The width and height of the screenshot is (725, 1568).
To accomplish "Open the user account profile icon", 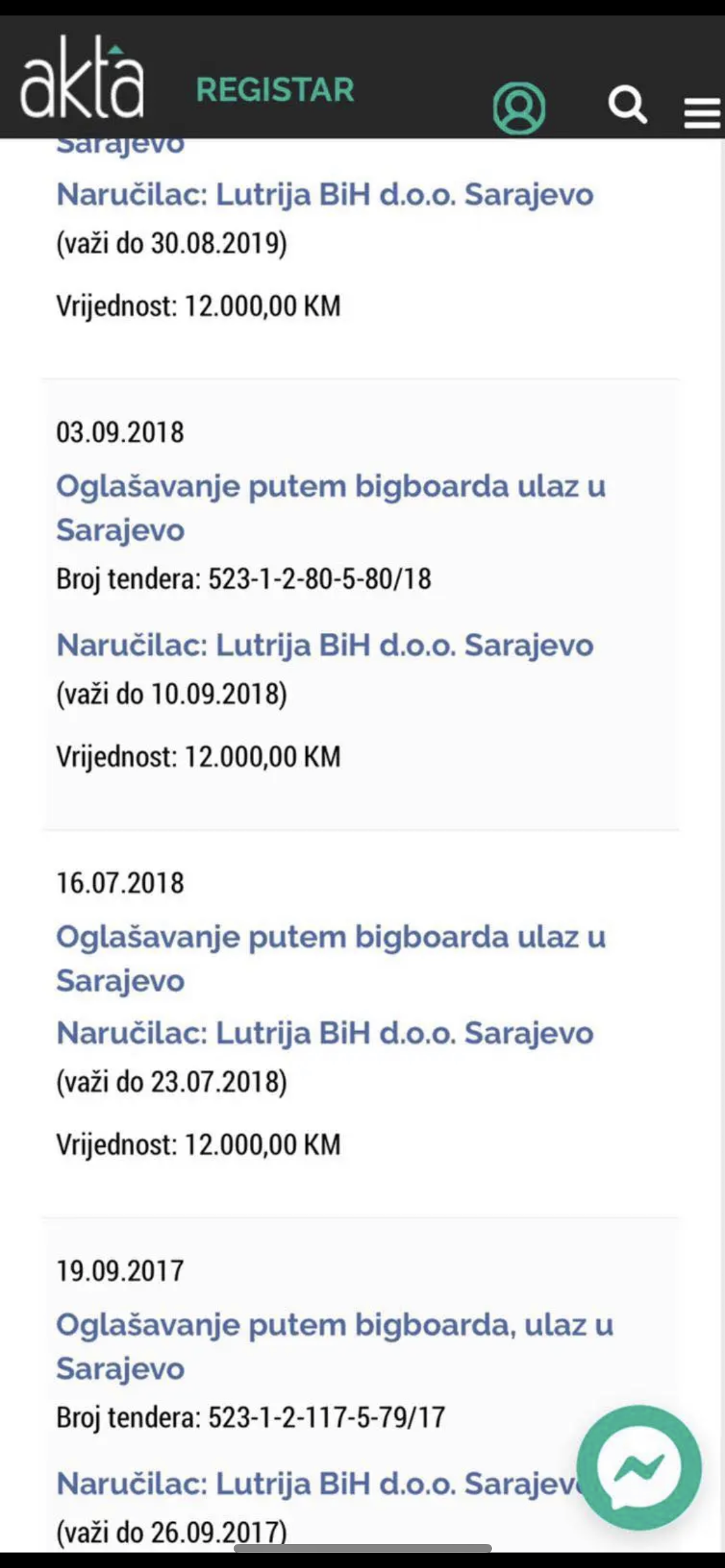I will click(519, 107).
